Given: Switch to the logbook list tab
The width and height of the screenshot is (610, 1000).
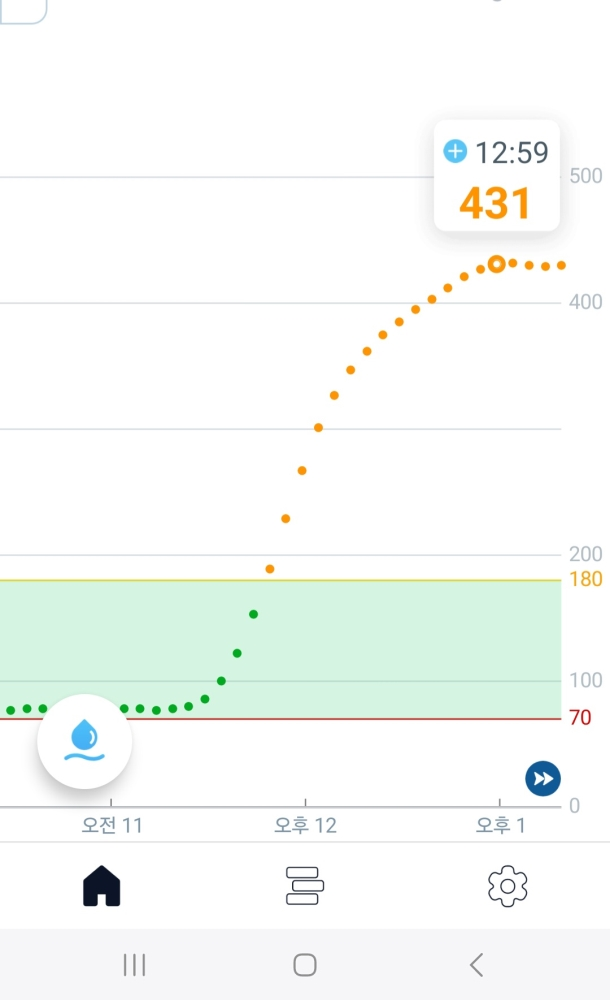Looking at the screenshot, I should click(x=304, y=886).
